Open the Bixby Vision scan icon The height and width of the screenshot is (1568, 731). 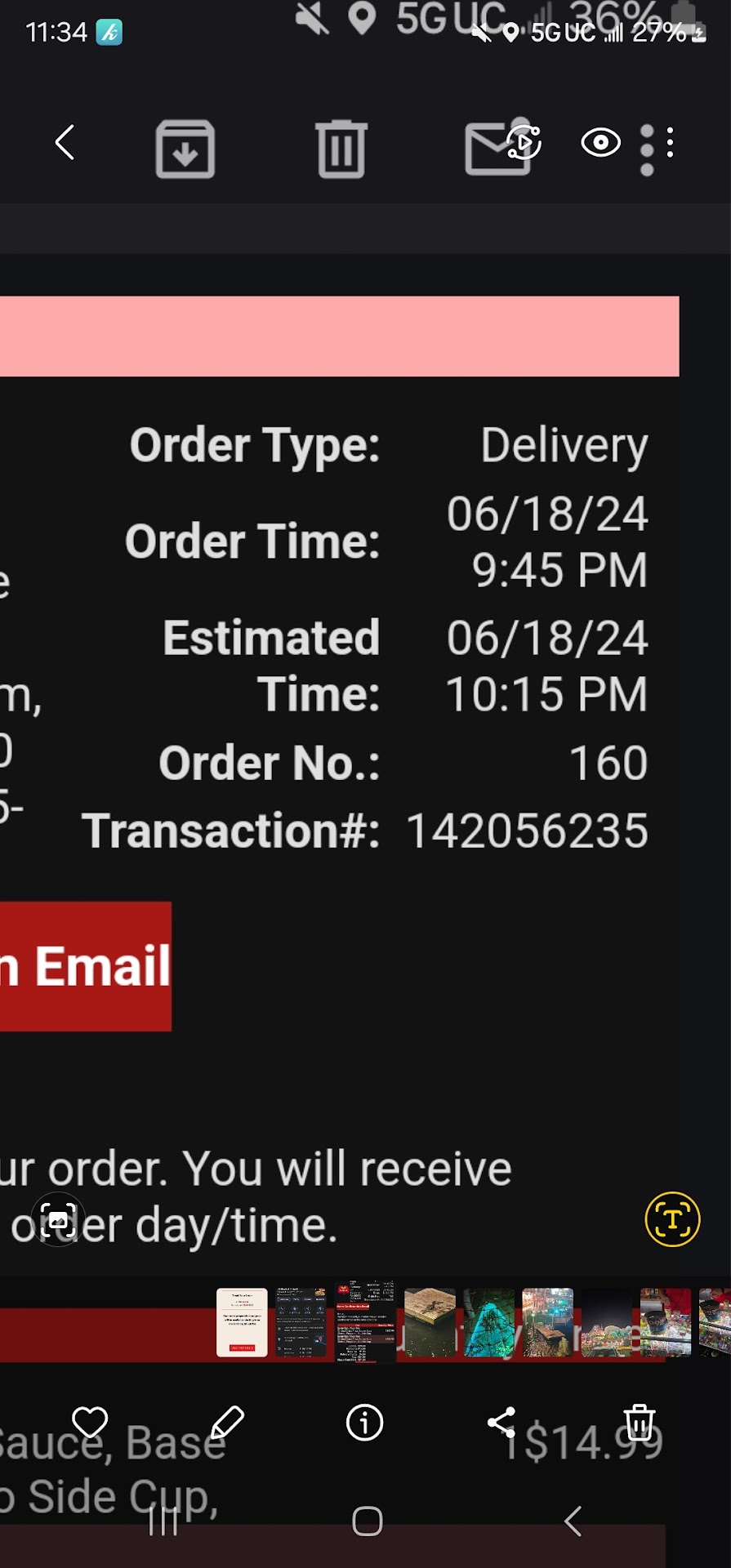point(58,1219)
